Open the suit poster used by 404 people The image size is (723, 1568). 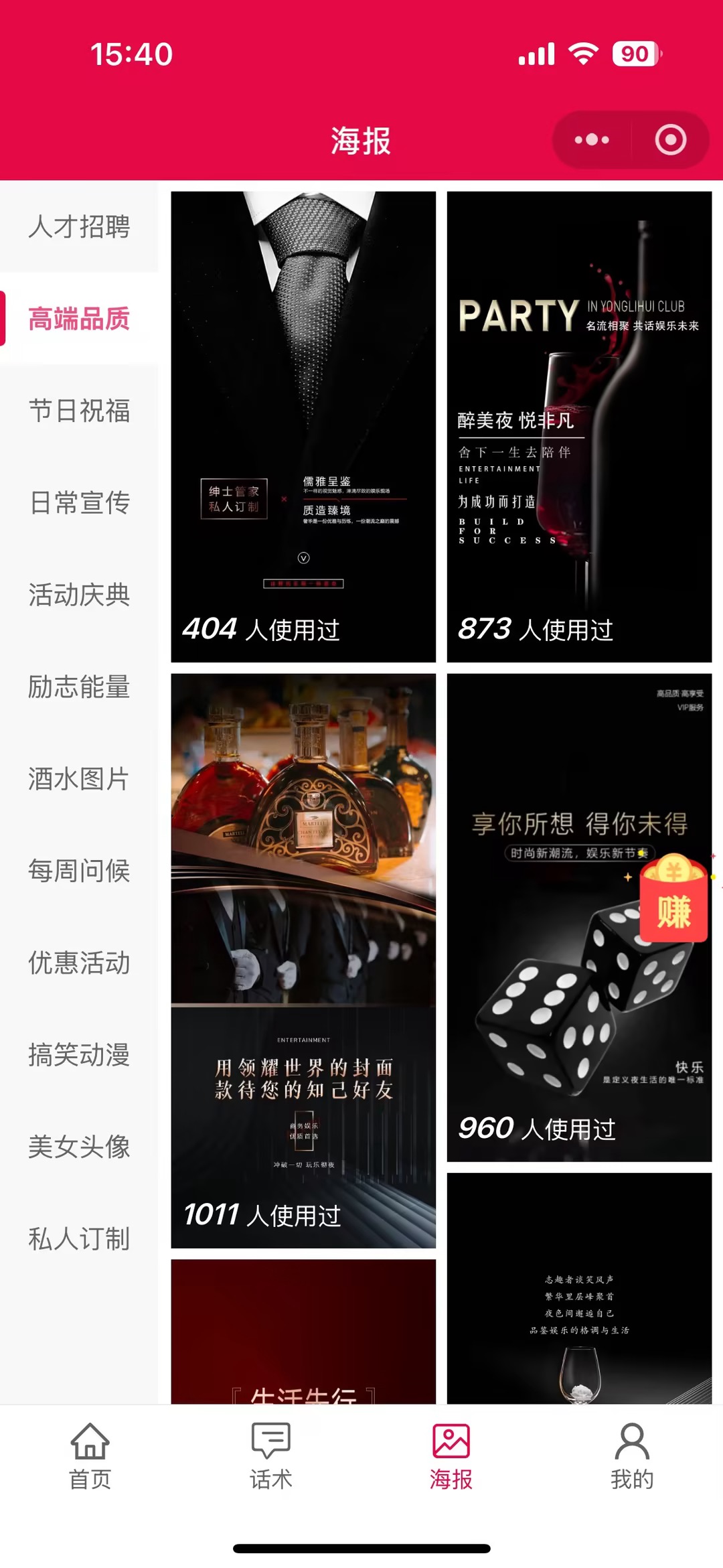[x=303, y=427]
